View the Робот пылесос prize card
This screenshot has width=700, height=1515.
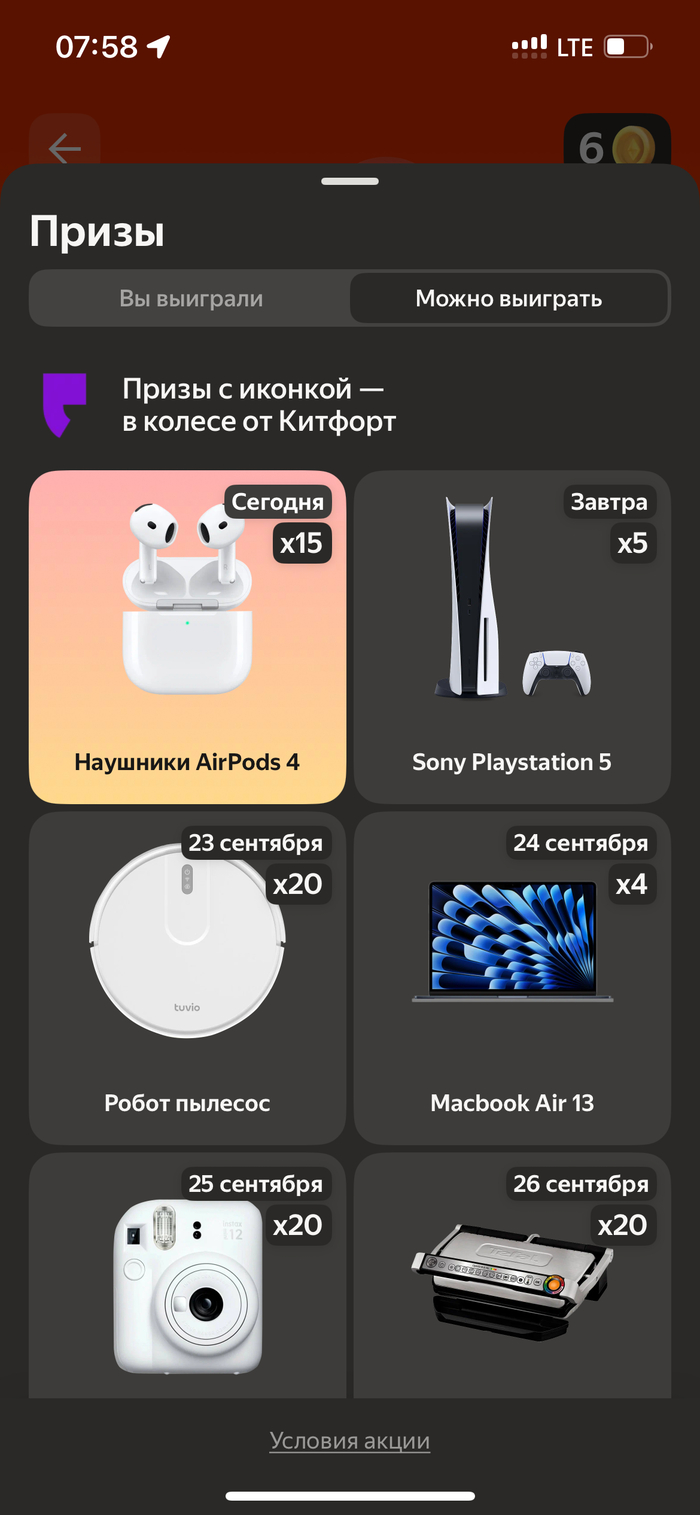[187, 978]
